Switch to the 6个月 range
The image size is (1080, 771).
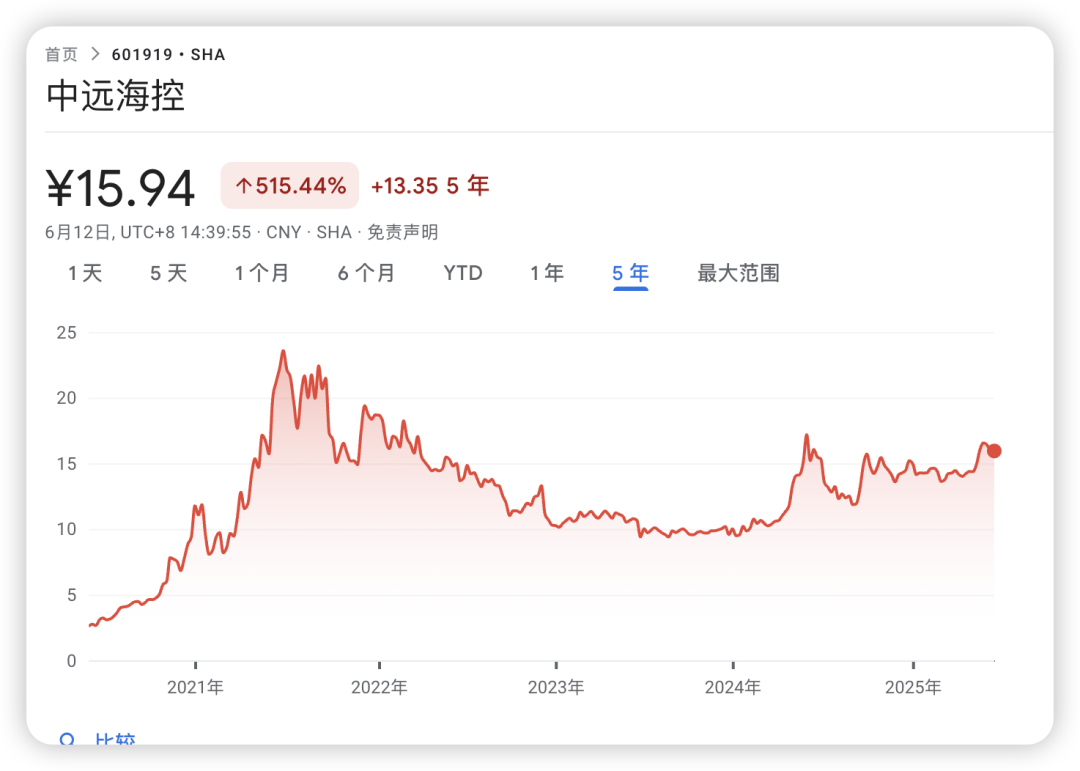[365, 273]
